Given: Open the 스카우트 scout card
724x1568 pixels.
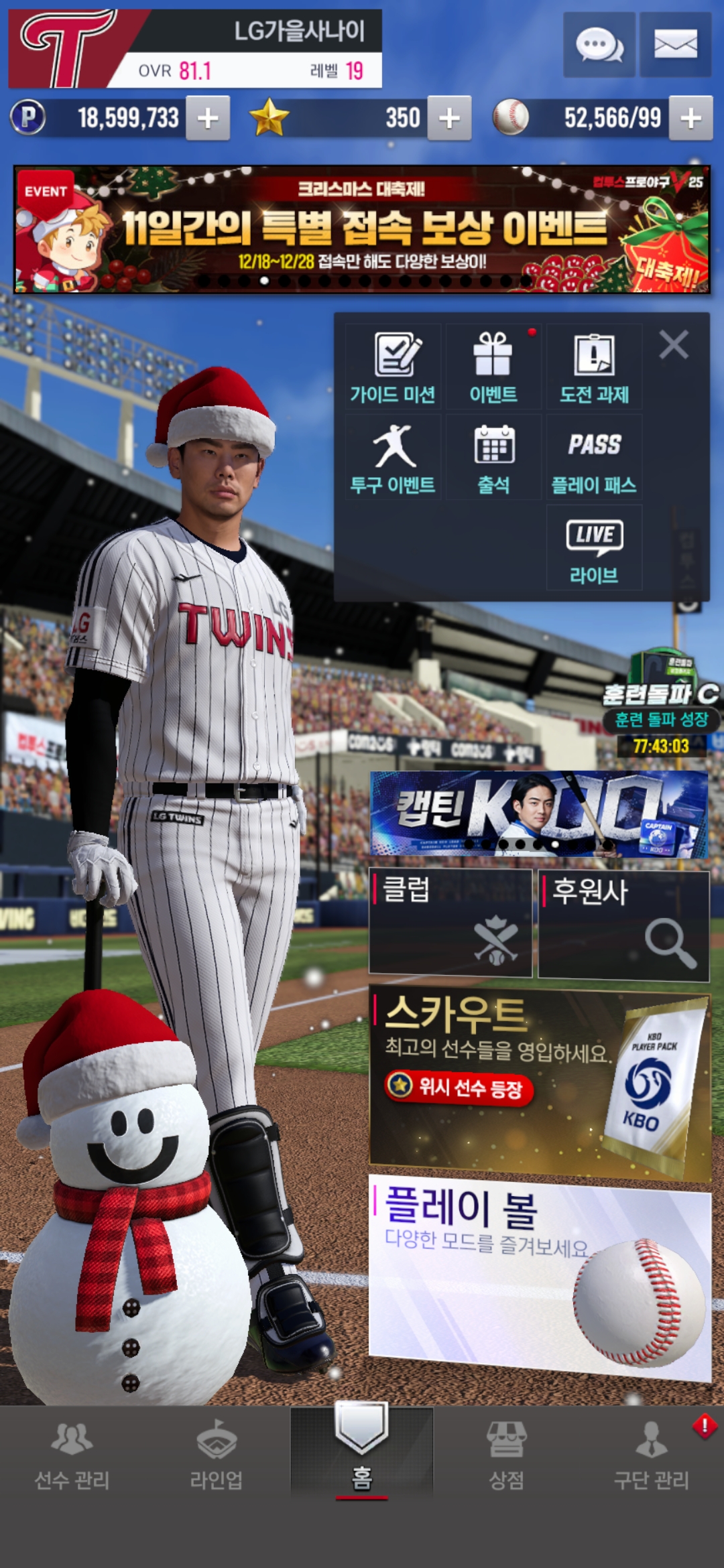Looking at the screenshot, I should pos(540,1083).
